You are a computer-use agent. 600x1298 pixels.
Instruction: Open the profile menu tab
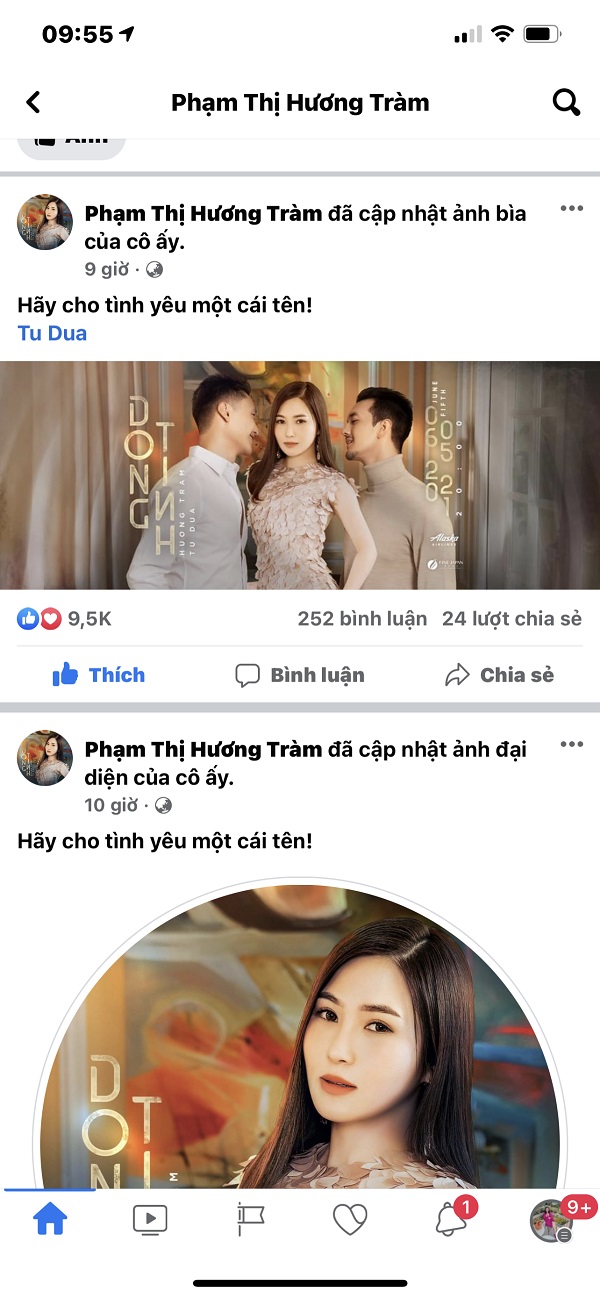coord(550,1220)
